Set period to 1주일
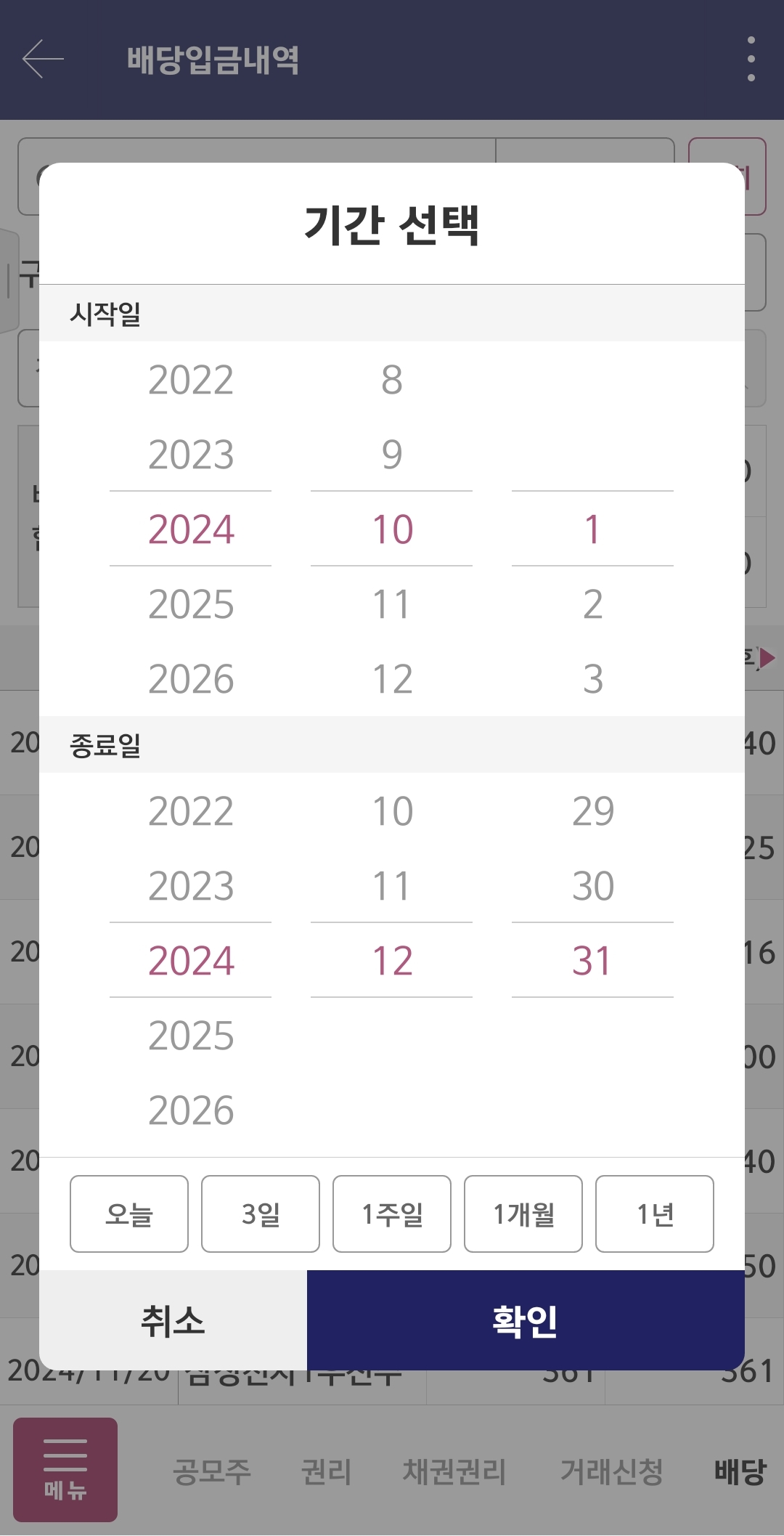Screen dimensions: 784x1536 (391, 1214)
